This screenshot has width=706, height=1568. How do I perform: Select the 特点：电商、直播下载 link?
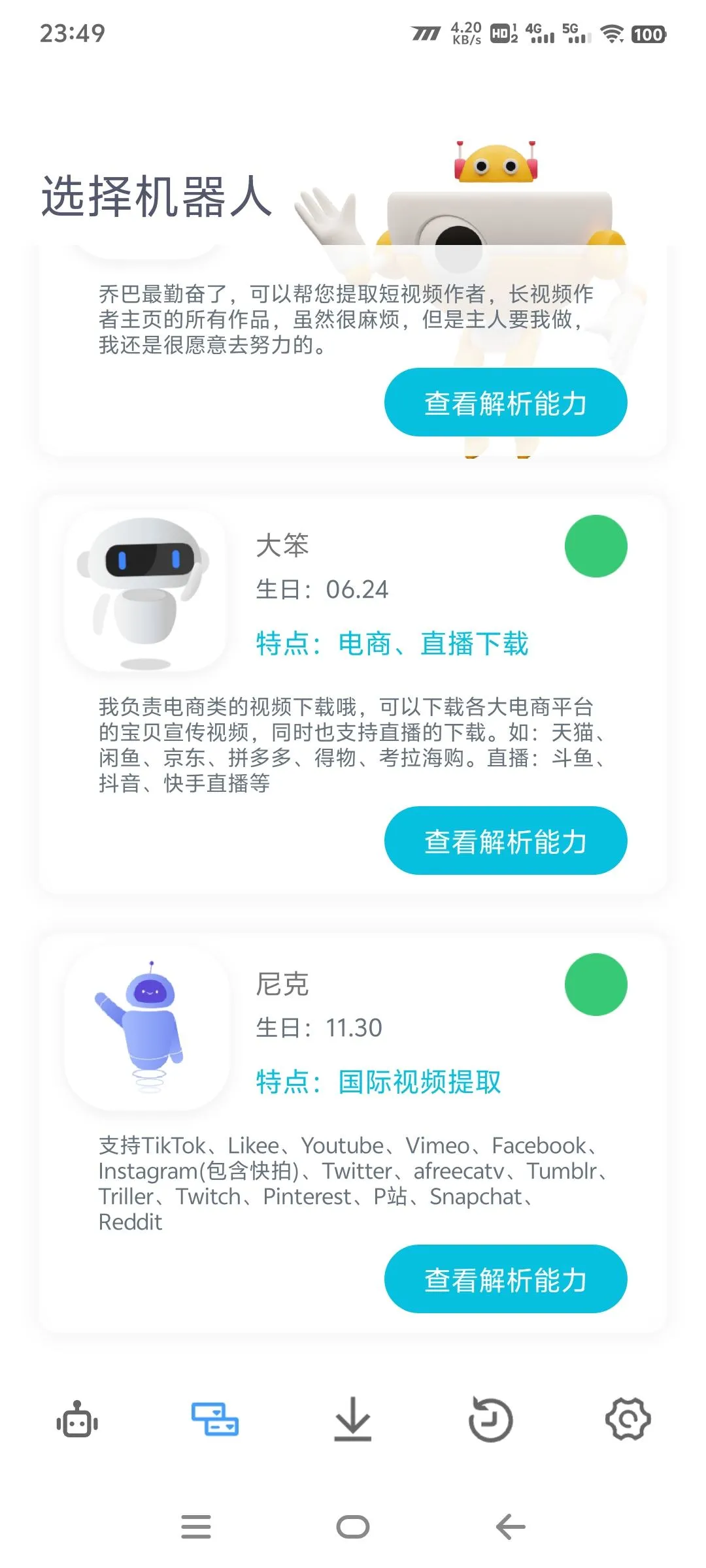[392, 644]
